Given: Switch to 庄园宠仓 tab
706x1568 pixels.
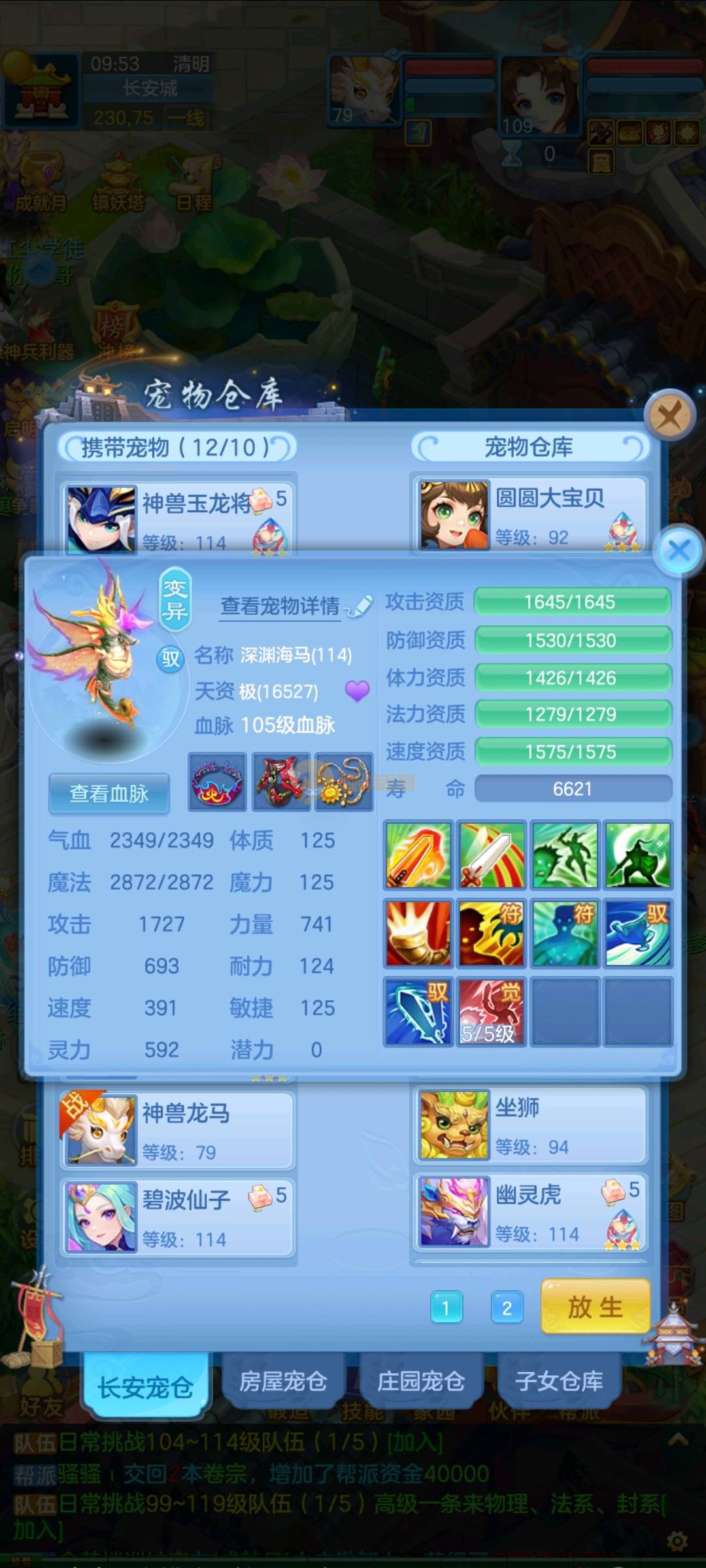Looking at the screenshot, I should [x=421, y=1380].
